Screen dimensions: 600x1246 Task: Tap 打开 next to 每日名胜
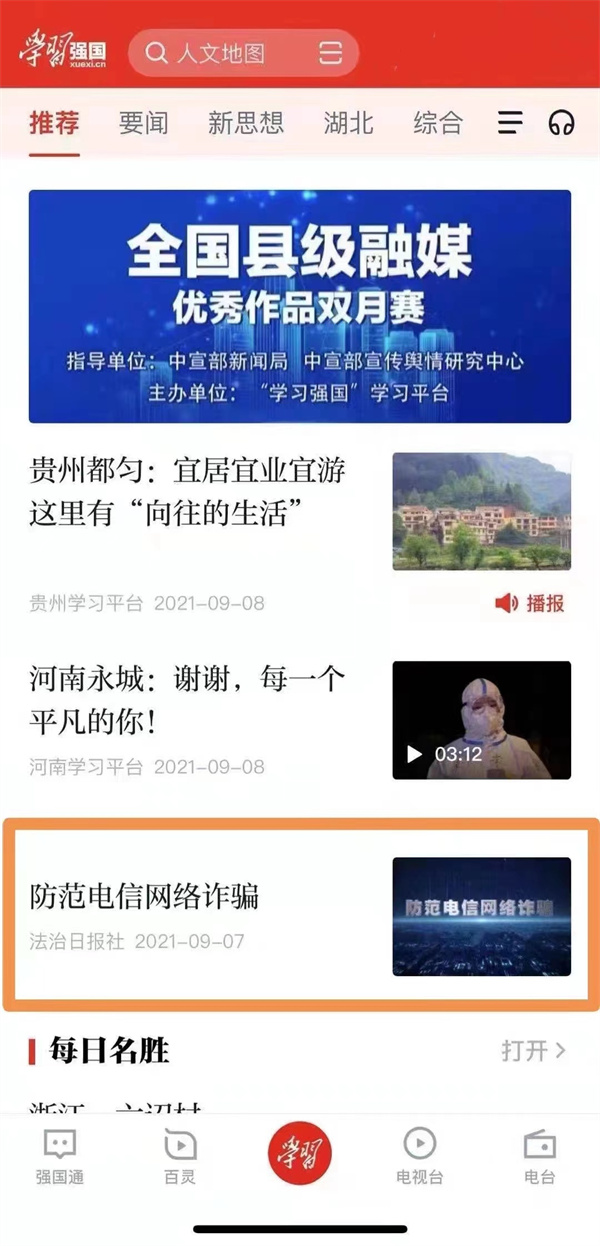tap(533, 1051)
